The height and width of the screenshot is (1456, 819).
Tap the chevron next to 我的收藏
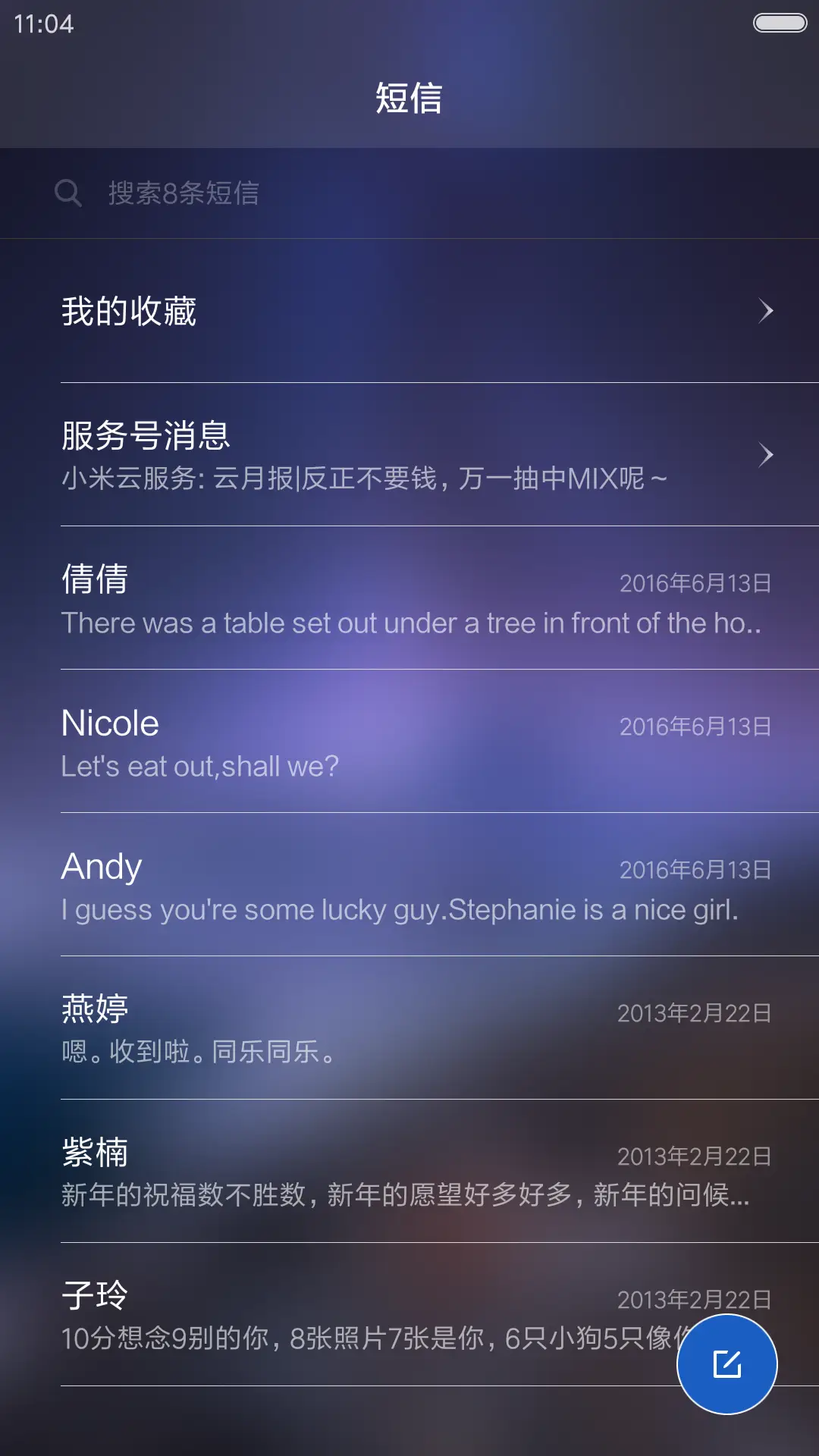[x=767, y=310]
